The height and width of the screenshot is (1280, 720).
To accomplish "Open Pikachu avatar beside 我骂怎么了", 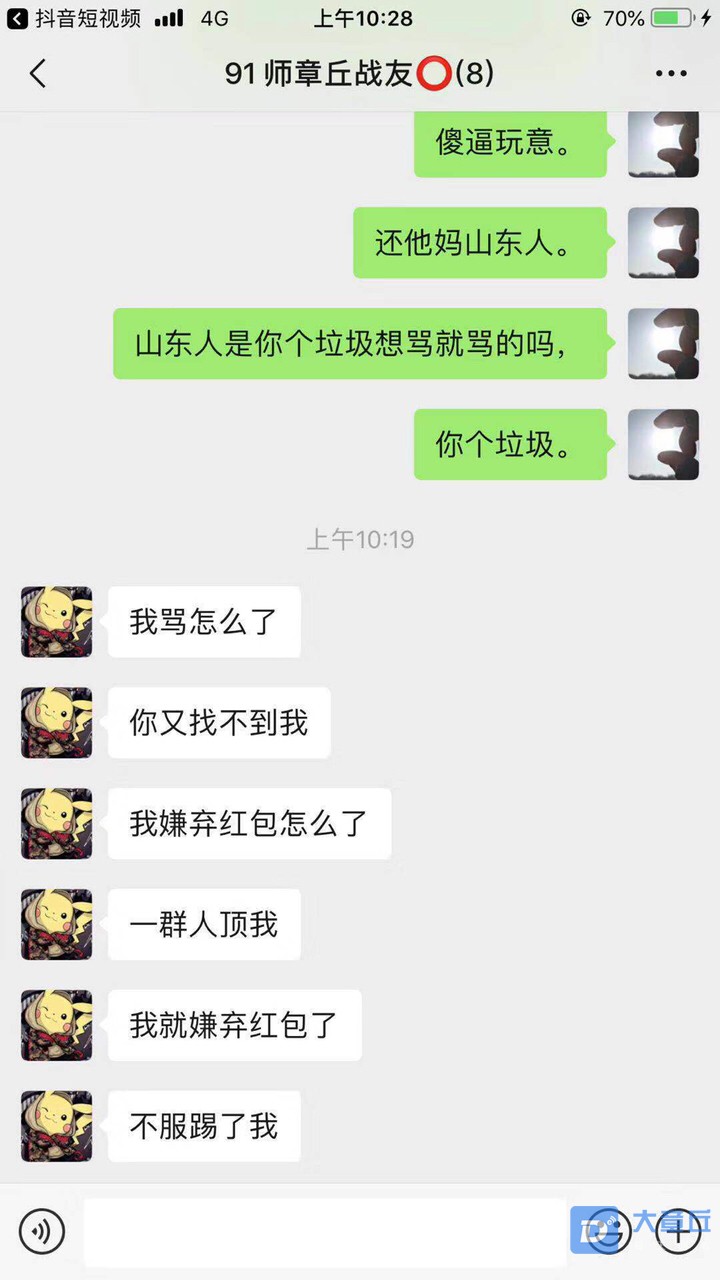I will pyautogui.click(x=57, y=622).
